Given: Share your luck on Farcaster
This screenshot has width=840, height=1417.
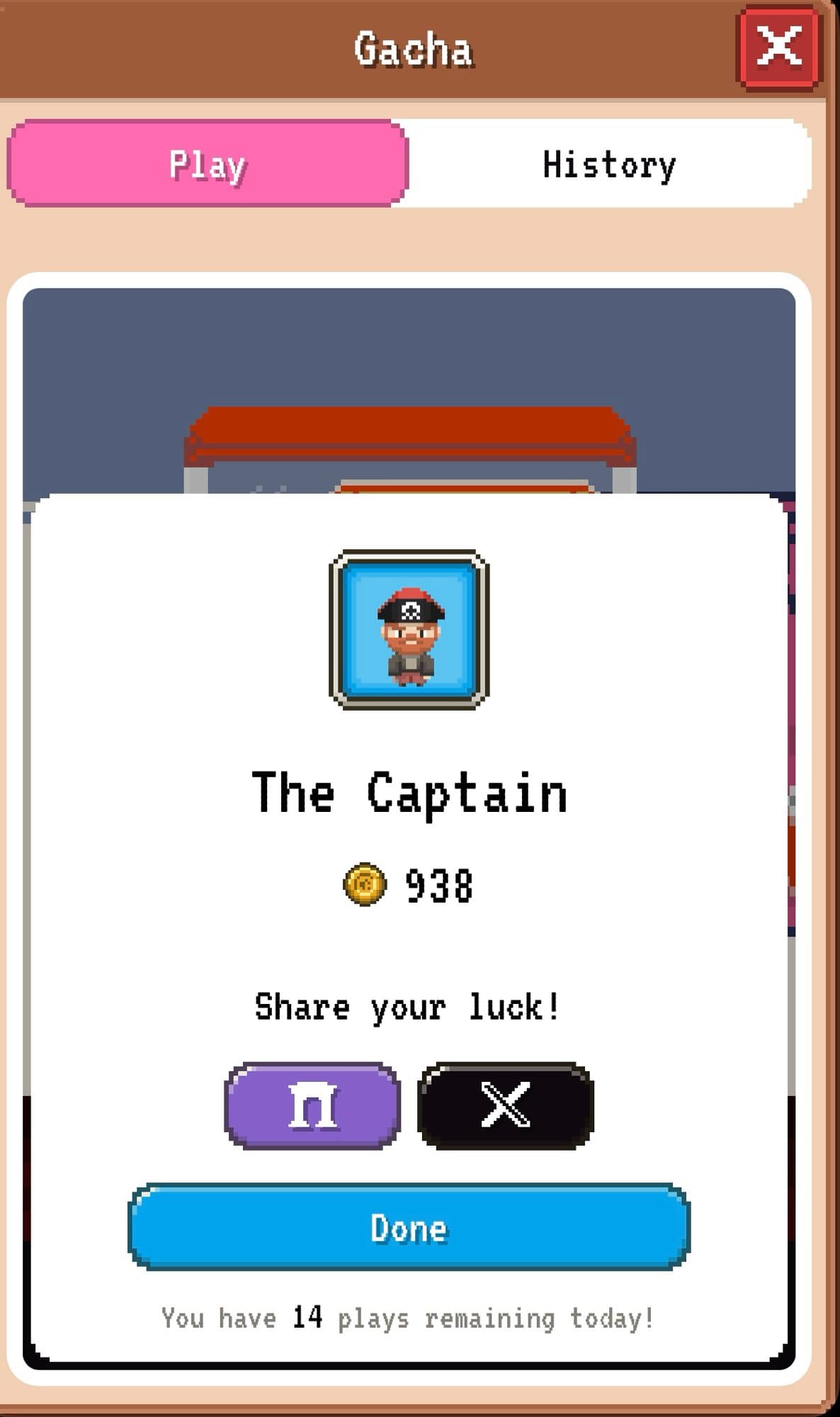Looking at the screenshot, I should (x=312, y=1105).
